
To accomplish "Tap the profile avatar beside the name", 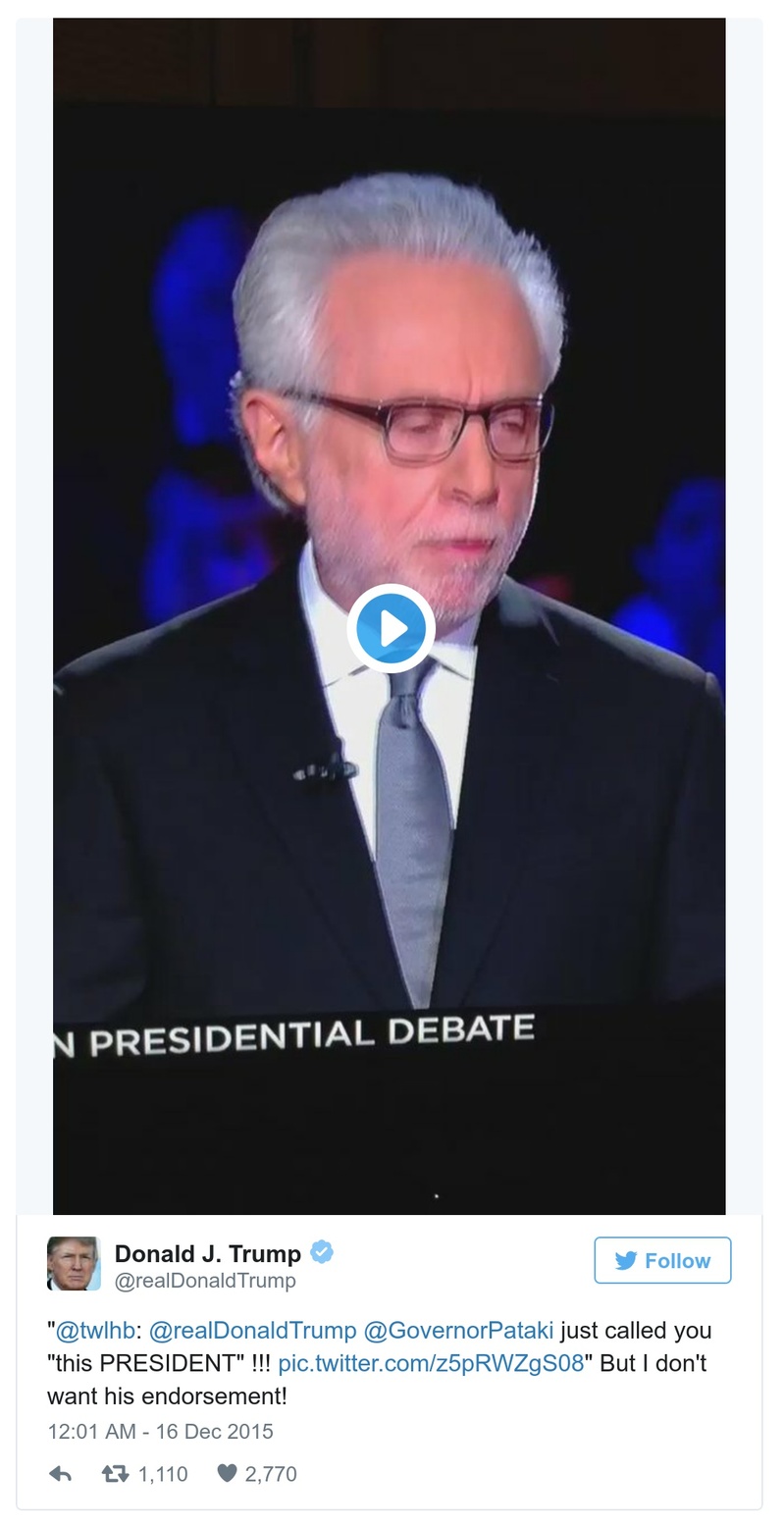I will click(74, 1263).
